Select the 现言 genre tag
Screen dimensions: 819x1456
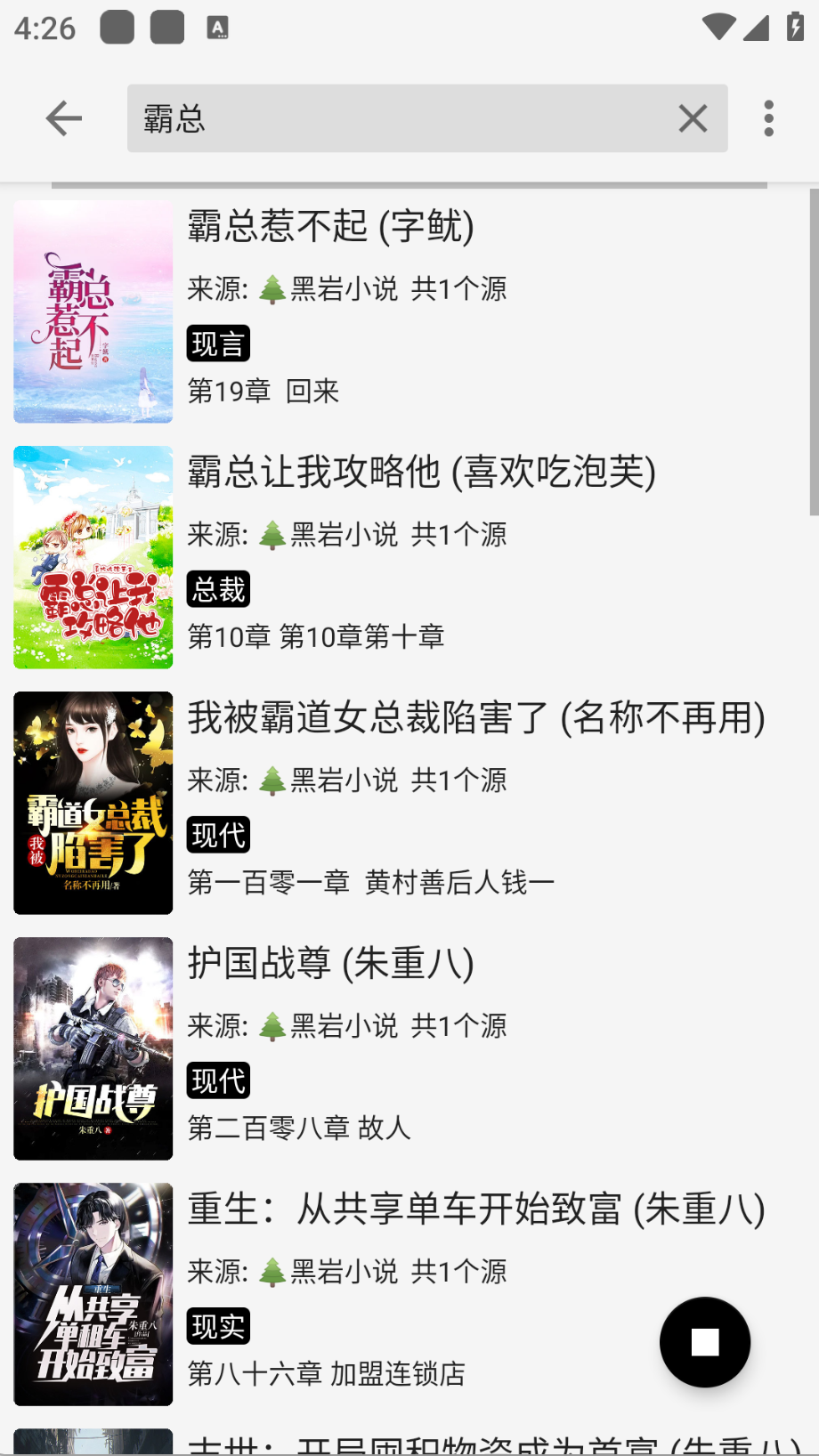click(x=217, y=343)
